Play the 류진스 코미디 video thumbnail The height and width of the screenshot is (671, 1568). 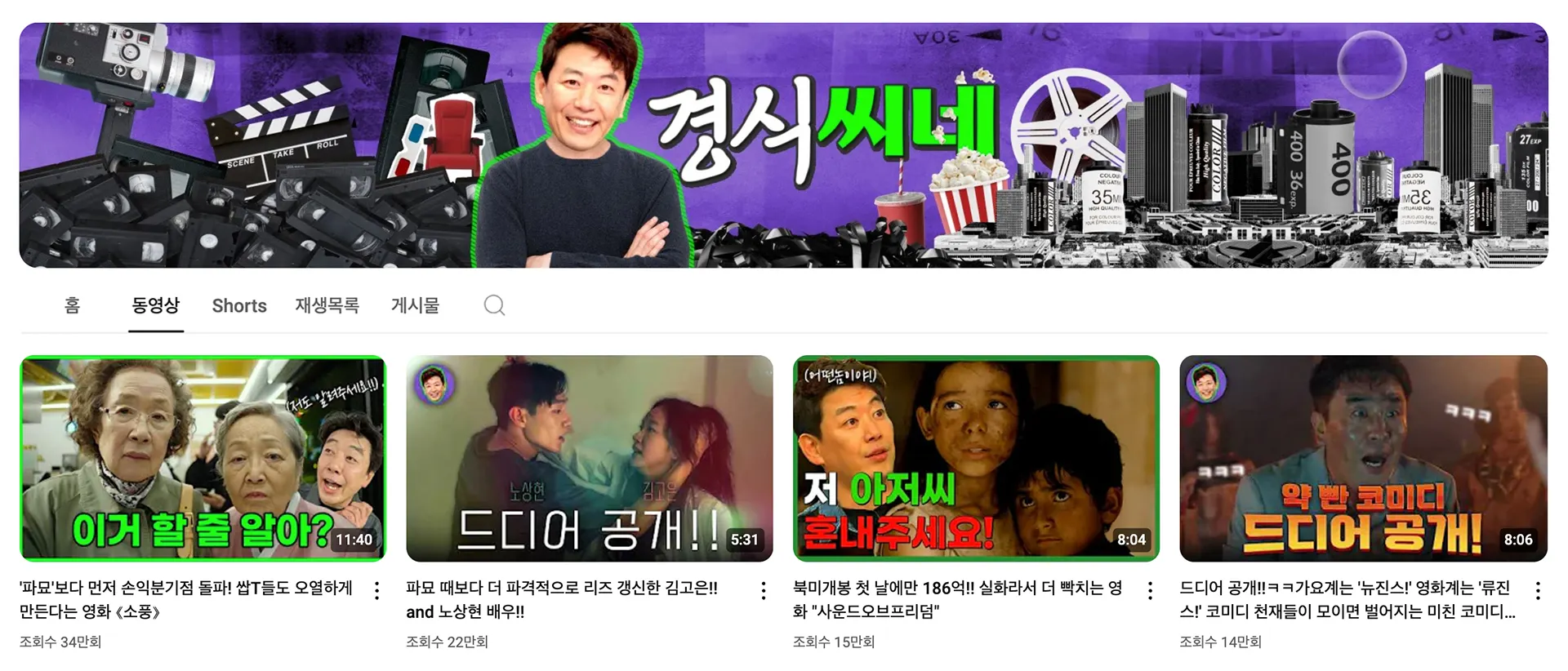1362,458
